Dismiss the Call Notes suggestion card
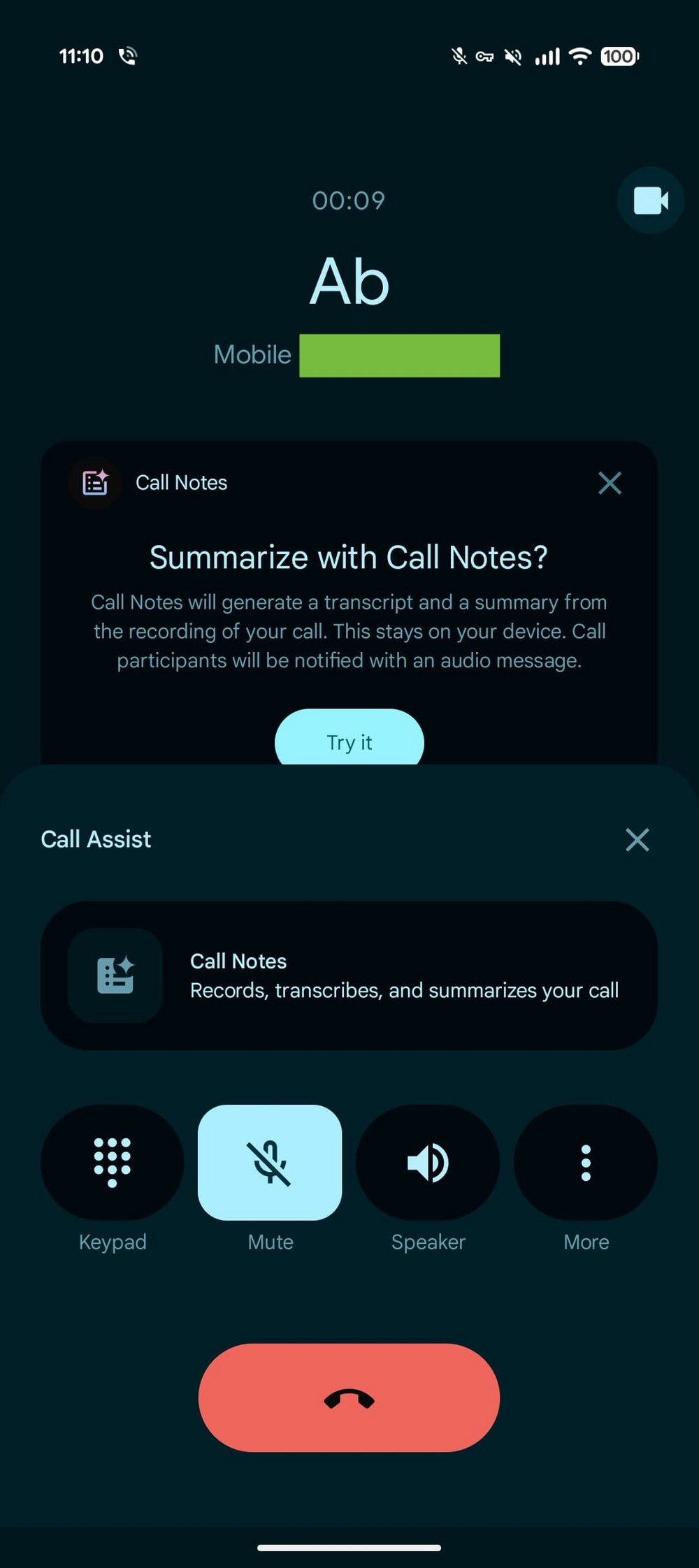The width and height of the screenshot is (699, 1568). tap(610, 483)
